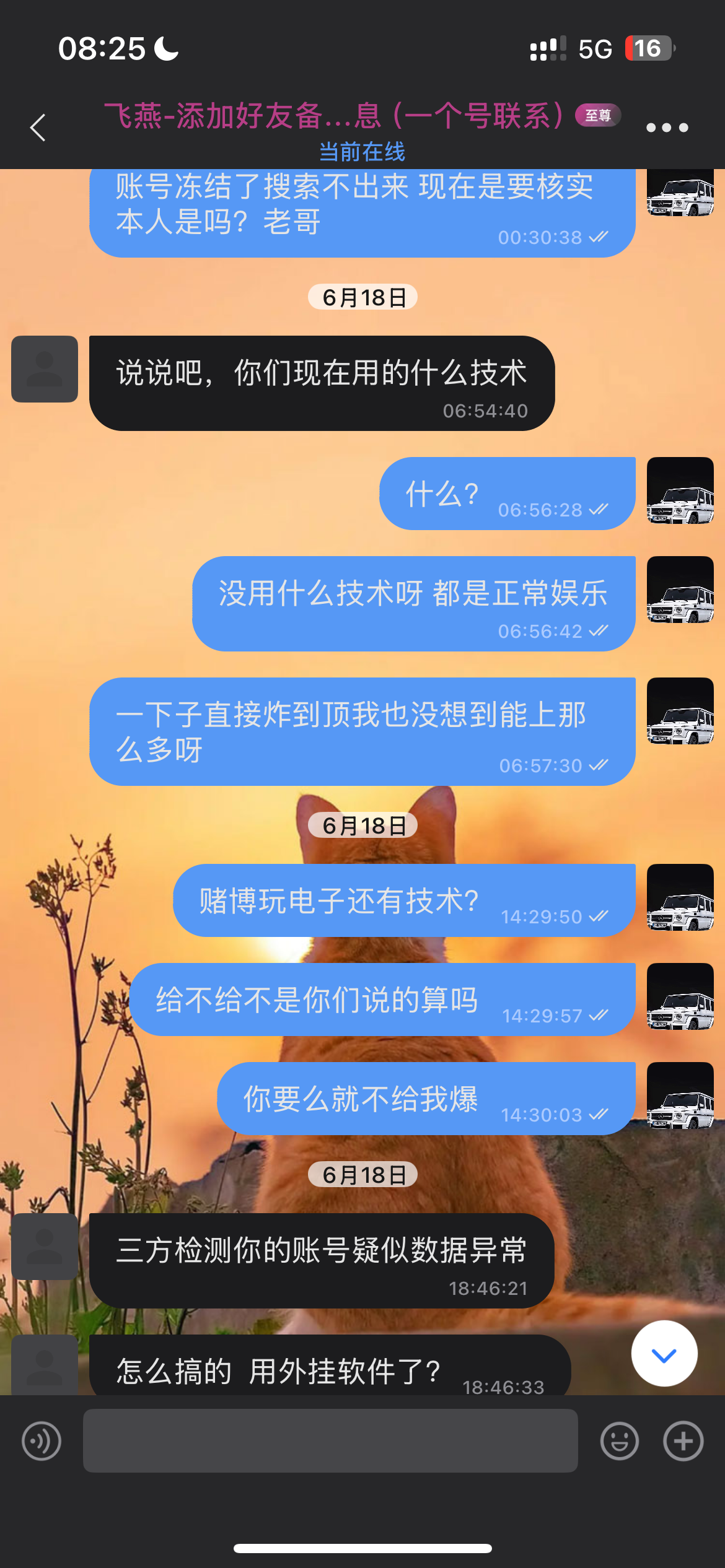This screenshot has height=1568, width=725.
Task: Jump to latest messages with down arrow
Action: (x=664, y=1354)
